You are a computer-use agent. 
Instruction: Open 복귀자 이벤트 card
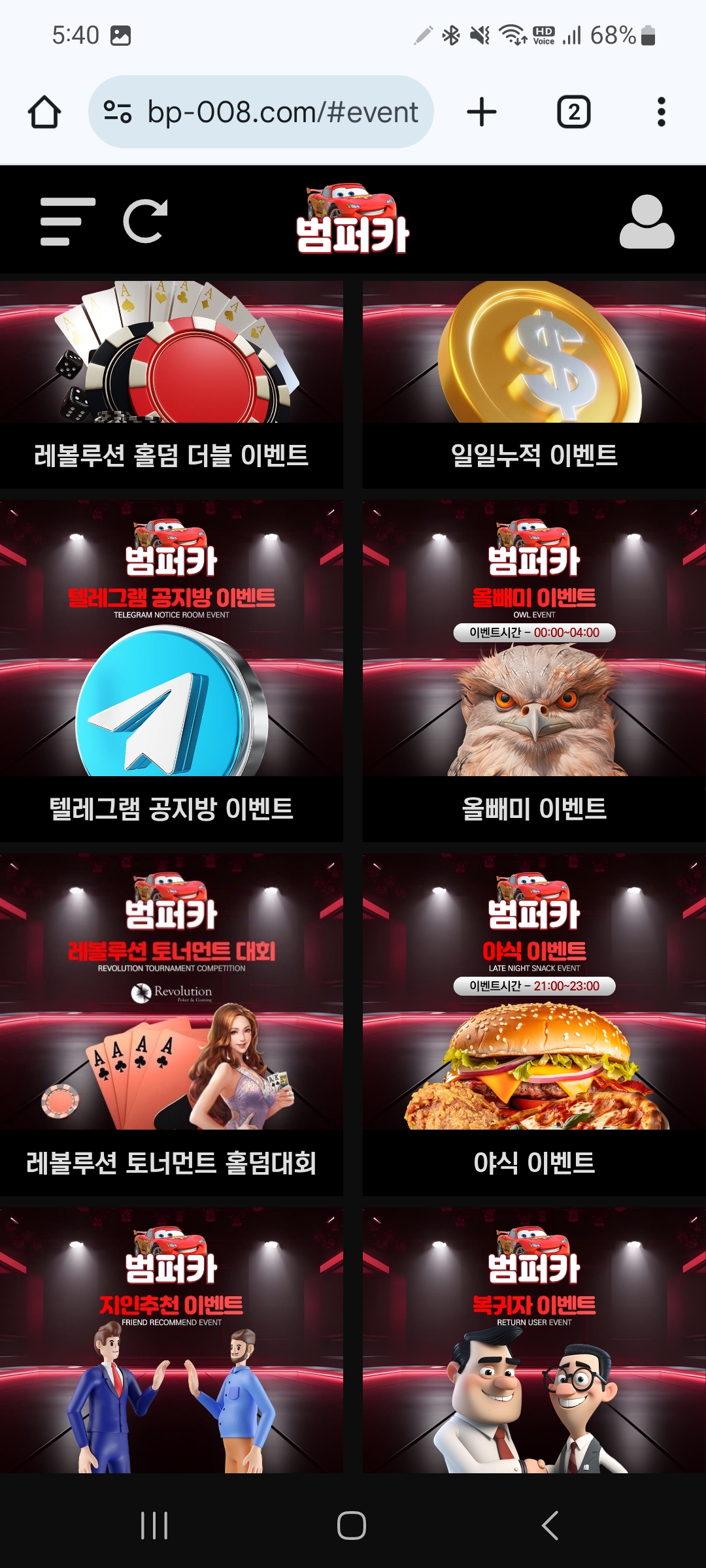[x=534, y=1346]
